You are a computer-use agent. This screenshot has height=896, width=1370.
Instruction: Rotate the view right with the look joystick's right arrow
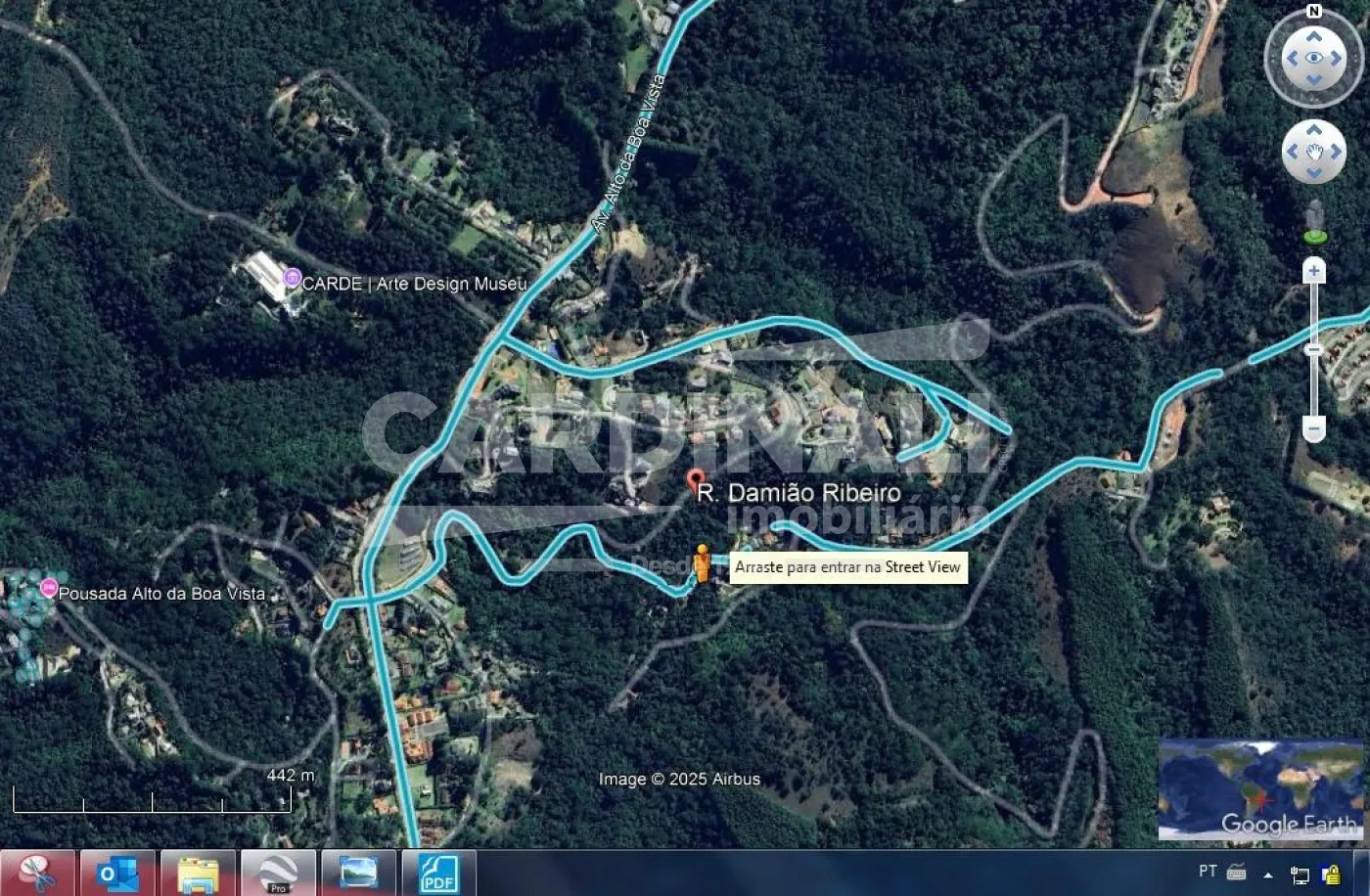pyautogui.click(x=1336, y=59)
